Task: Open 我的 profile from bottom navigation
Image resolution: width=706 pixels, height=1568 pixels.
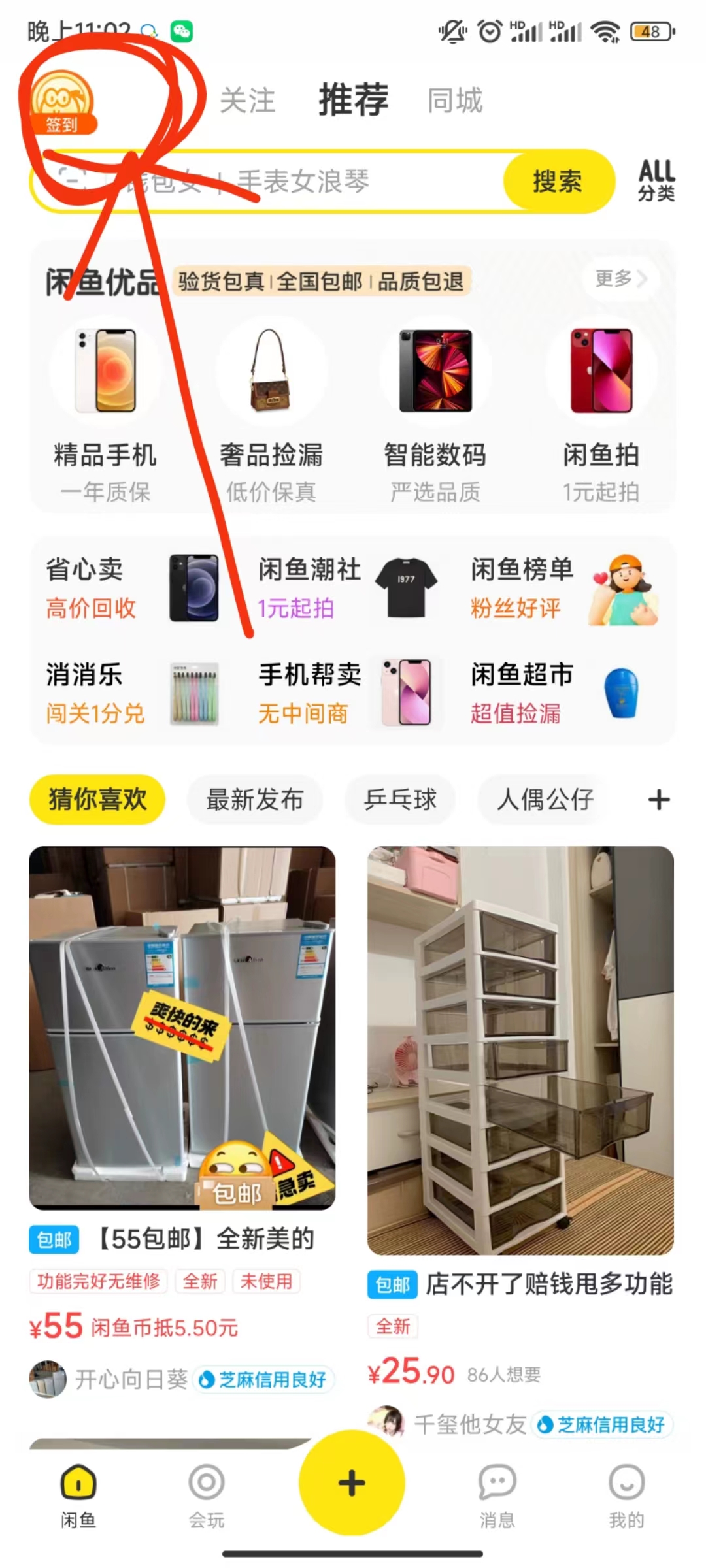Action: tap(626, 1503)
